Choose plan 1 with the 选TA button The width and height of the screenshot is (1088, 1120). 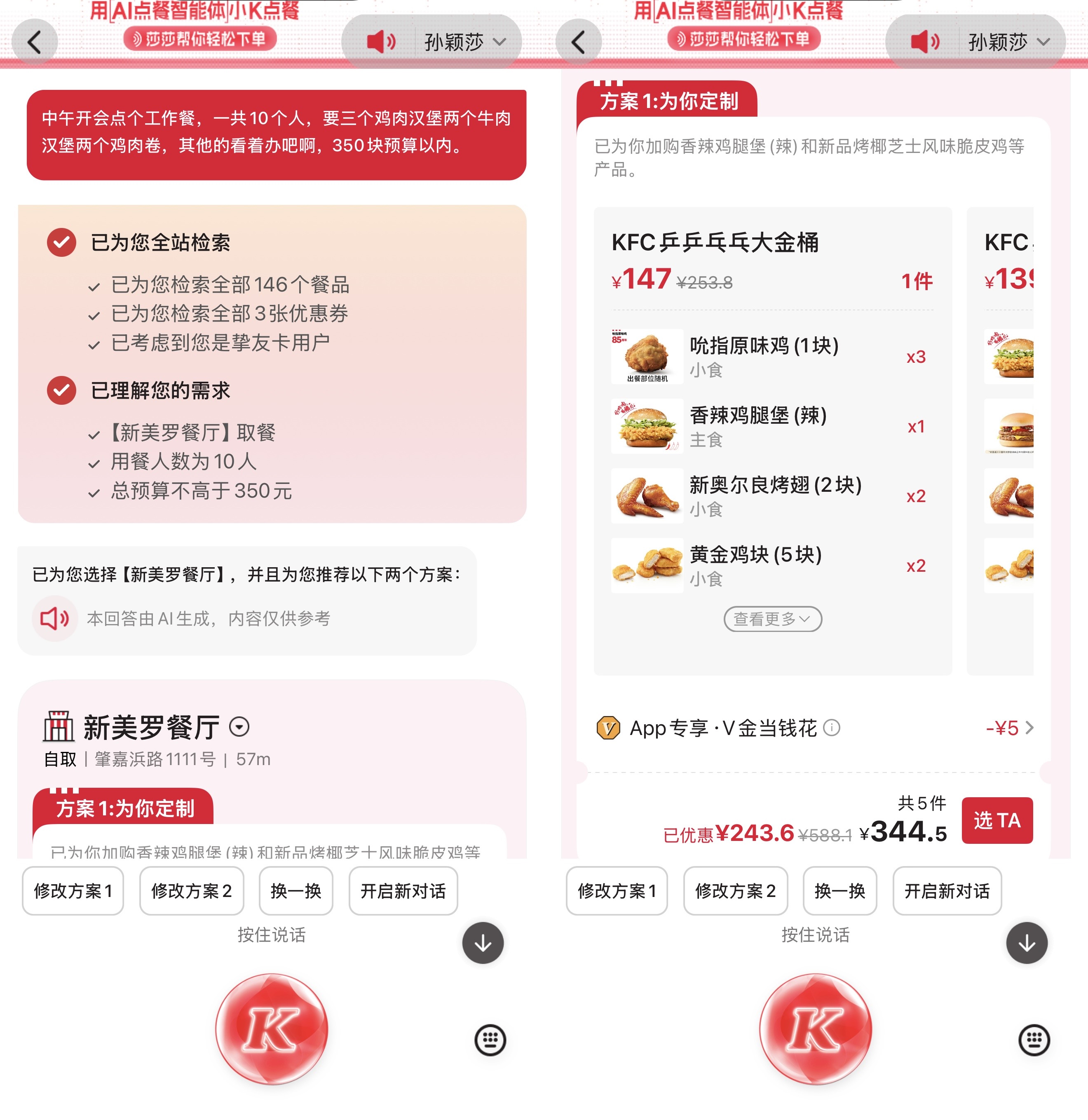pos(997,820)
